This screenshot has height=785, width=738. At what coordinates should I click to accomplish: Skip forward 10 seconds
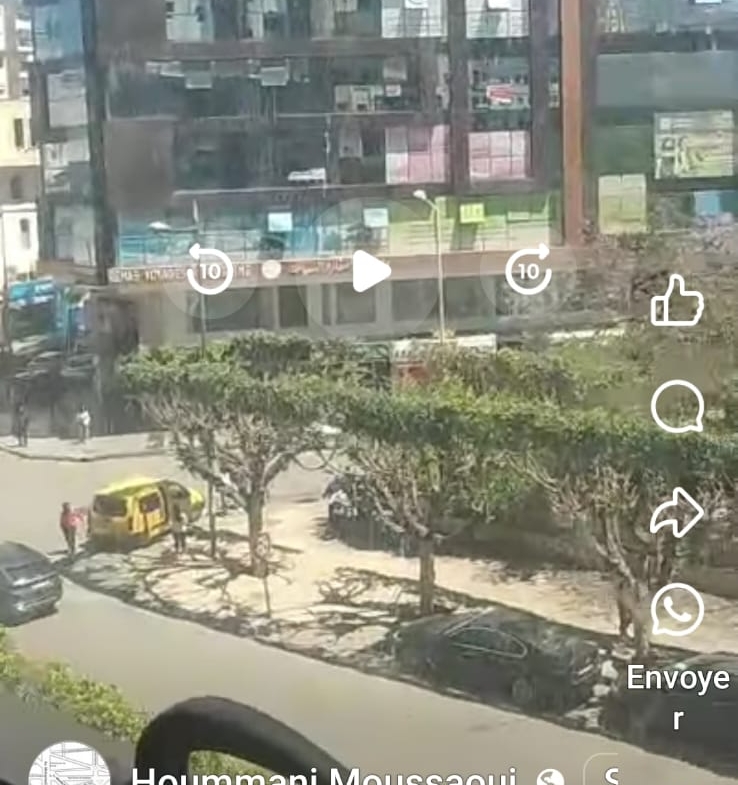coord(528,270)
